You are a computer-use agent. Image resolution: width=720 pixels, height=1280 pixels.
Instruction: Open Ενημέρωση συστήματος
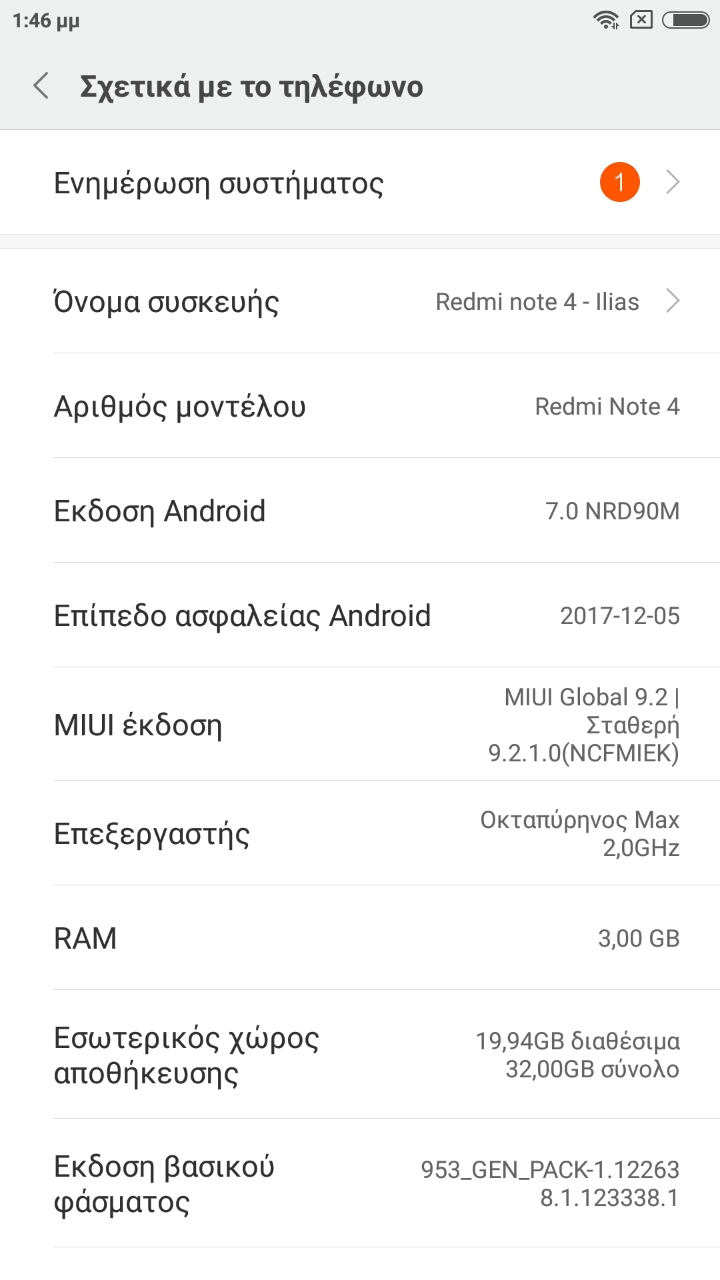[x=360, y=183]
